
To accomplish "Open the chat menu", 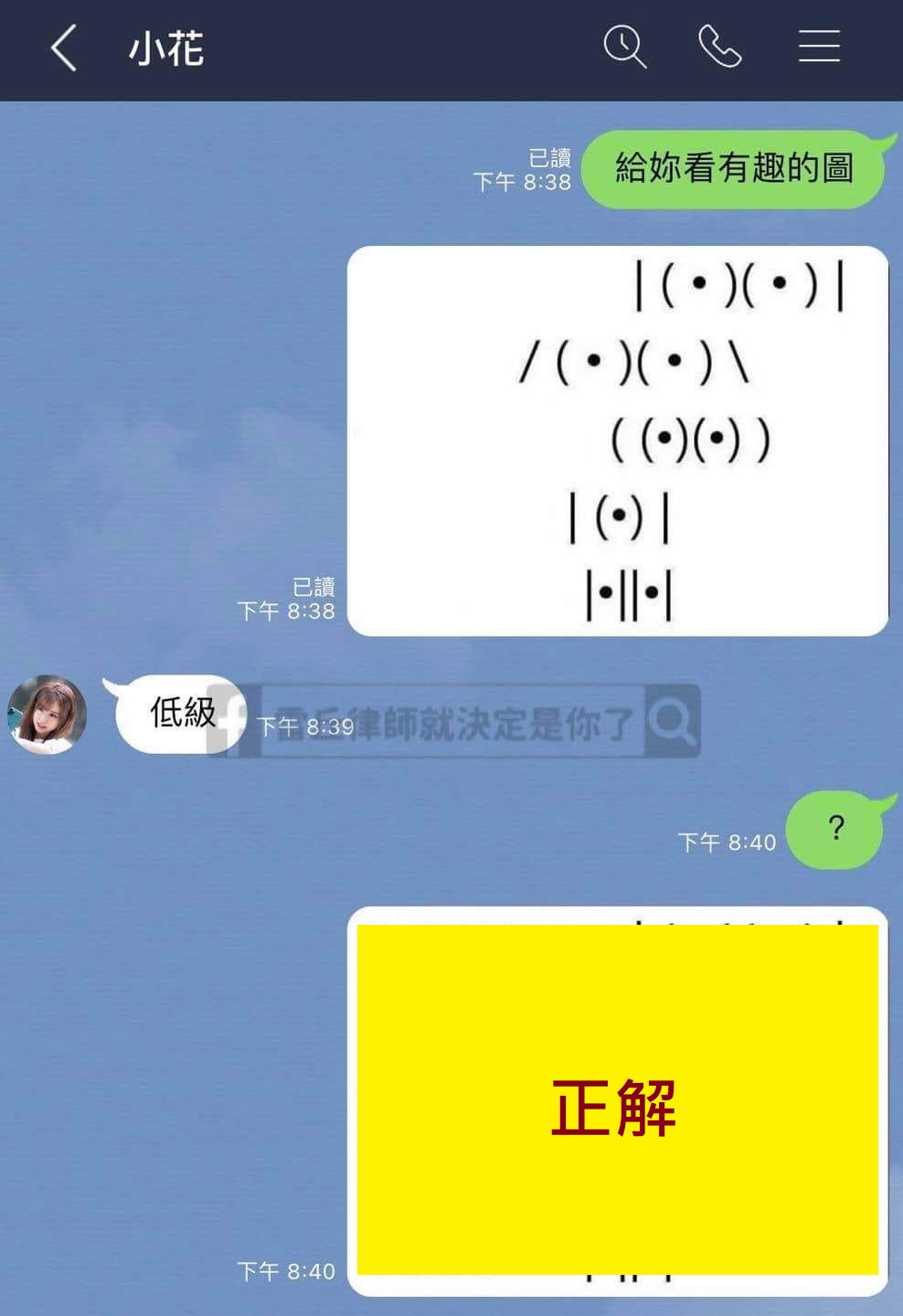I will pos(819,46).
